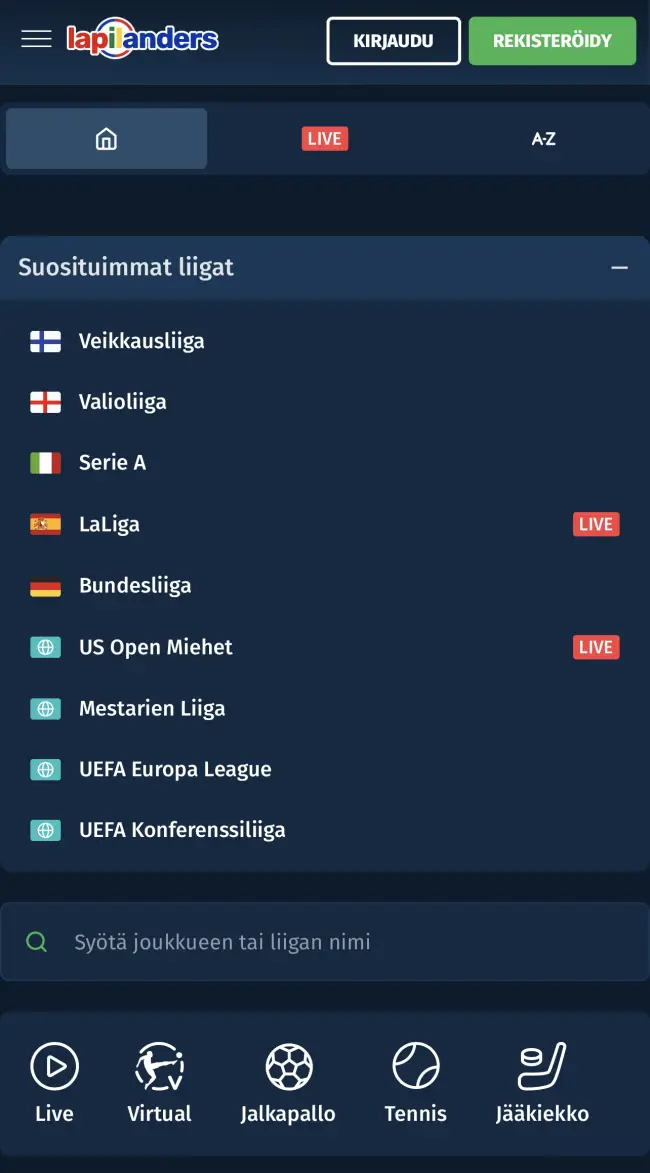The width and height of the screenshot is (650, 1173).
Task: Open the Valioliiga league
Action: (123, 402)
